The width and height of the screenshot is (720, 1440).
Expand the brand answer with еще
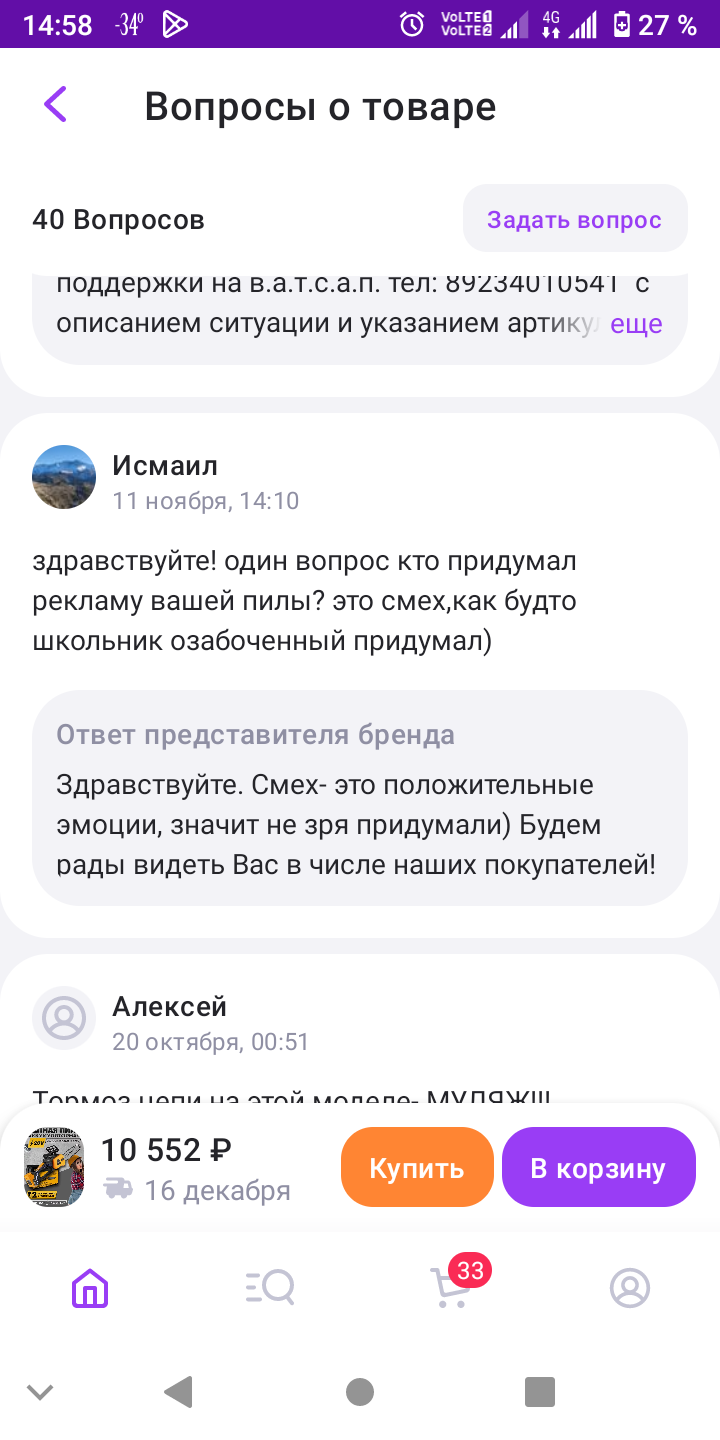pyautogui.click(x=636, y=324)
